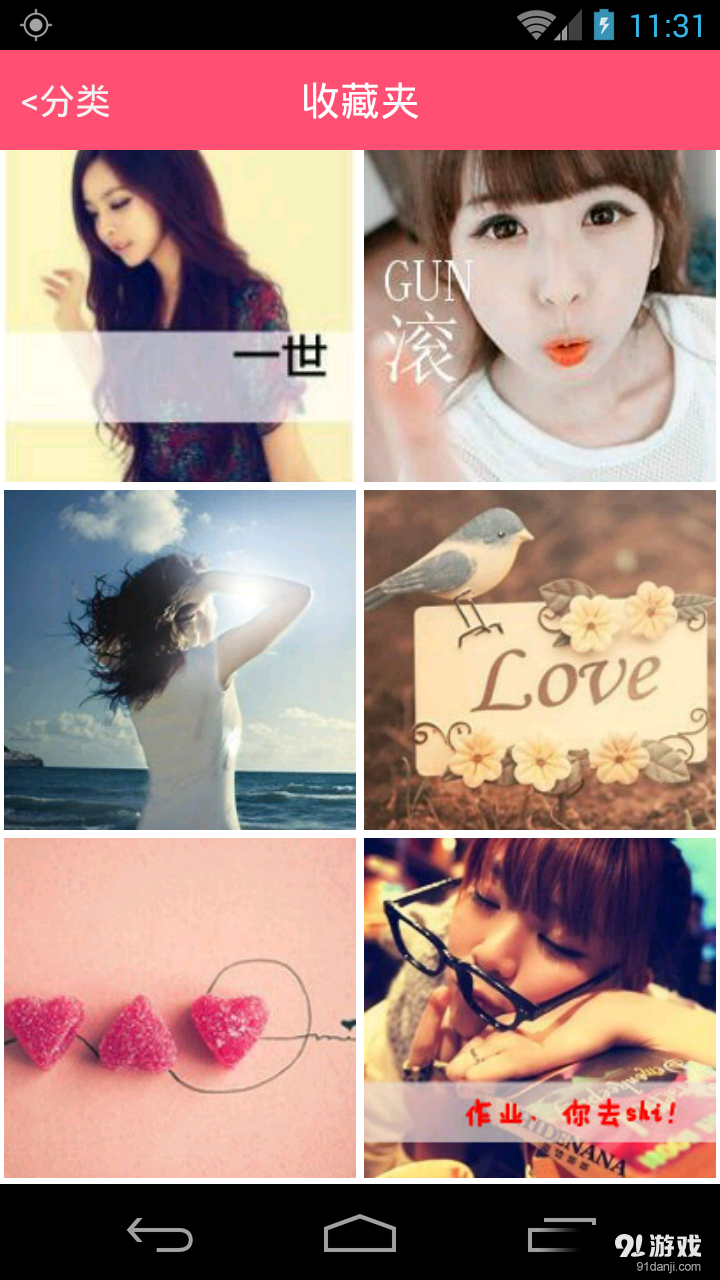Image resolution: width=720 pixels, height=1280 pixels.
Task: Open the avatar with 一世 text
Action: (x=180, y=316)
